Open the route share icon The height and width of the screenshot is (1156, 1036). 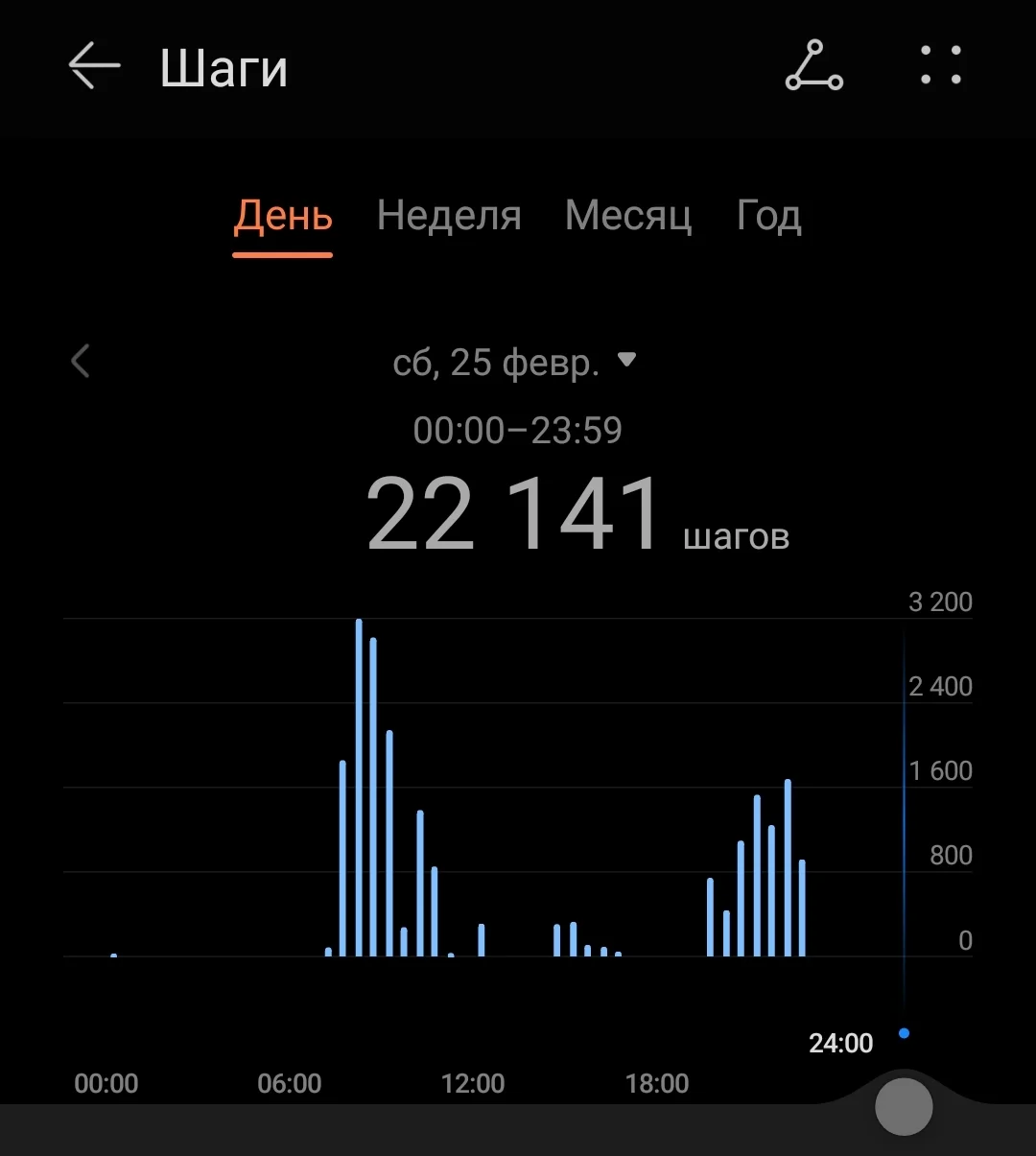tap(813, 65)
